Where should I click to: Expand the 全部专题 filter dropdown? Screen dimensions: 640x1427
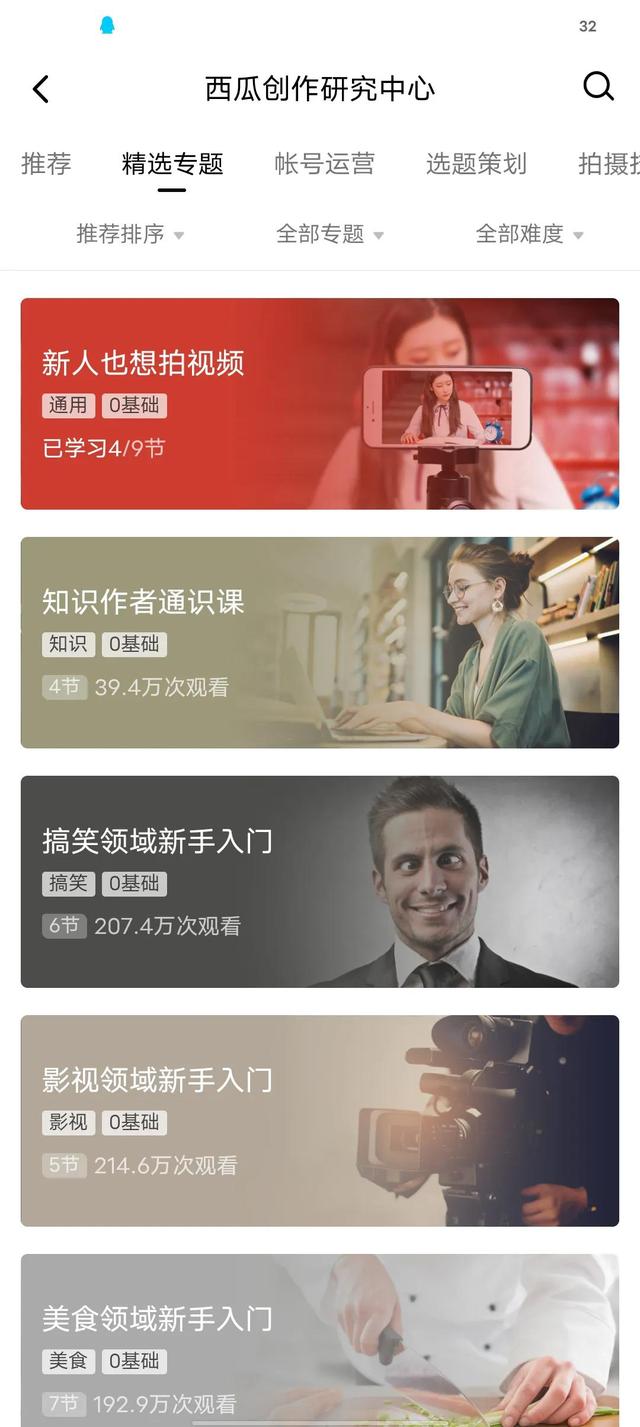330,234
